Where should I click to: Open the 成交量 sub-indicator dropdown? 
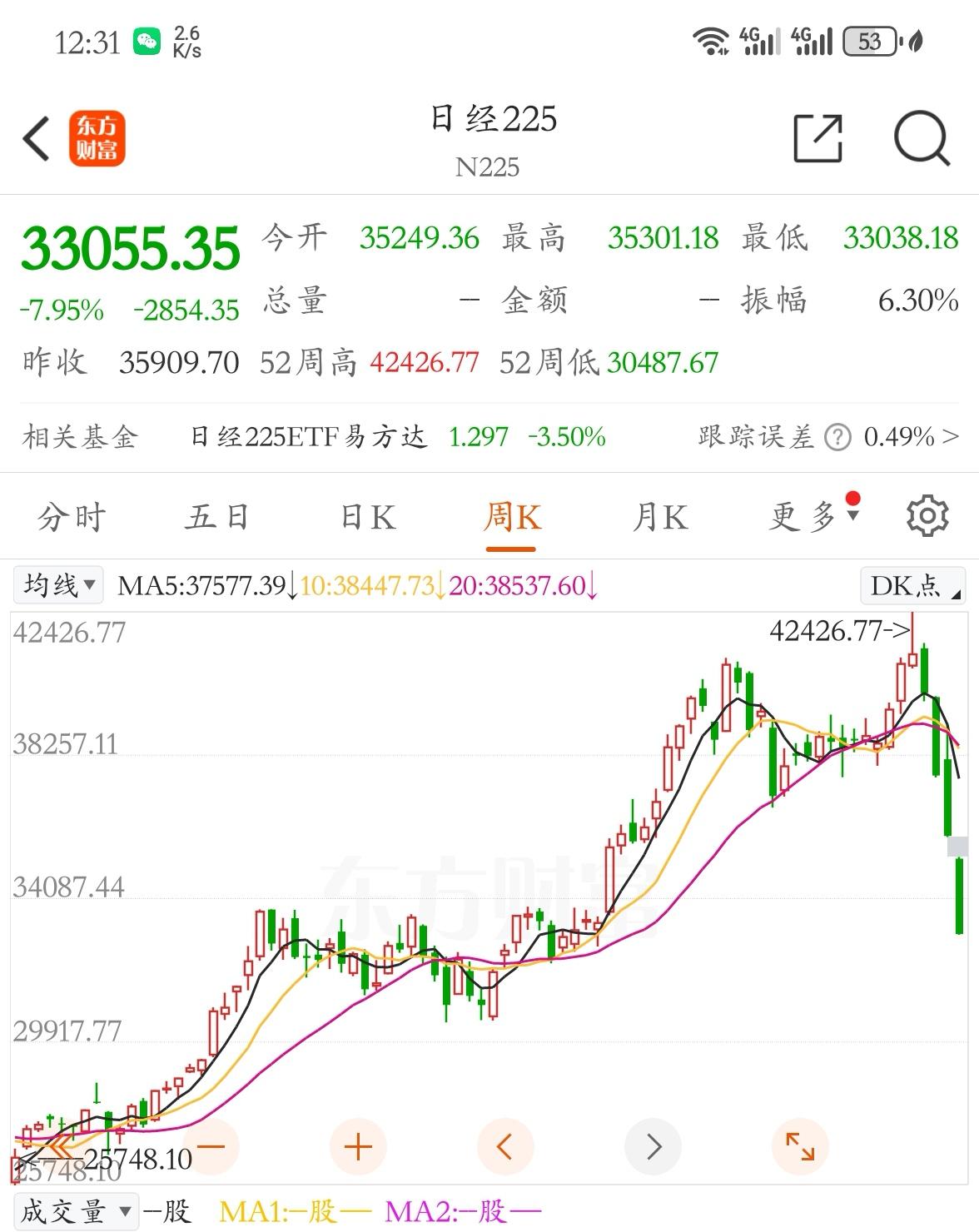click(75, 1211)
